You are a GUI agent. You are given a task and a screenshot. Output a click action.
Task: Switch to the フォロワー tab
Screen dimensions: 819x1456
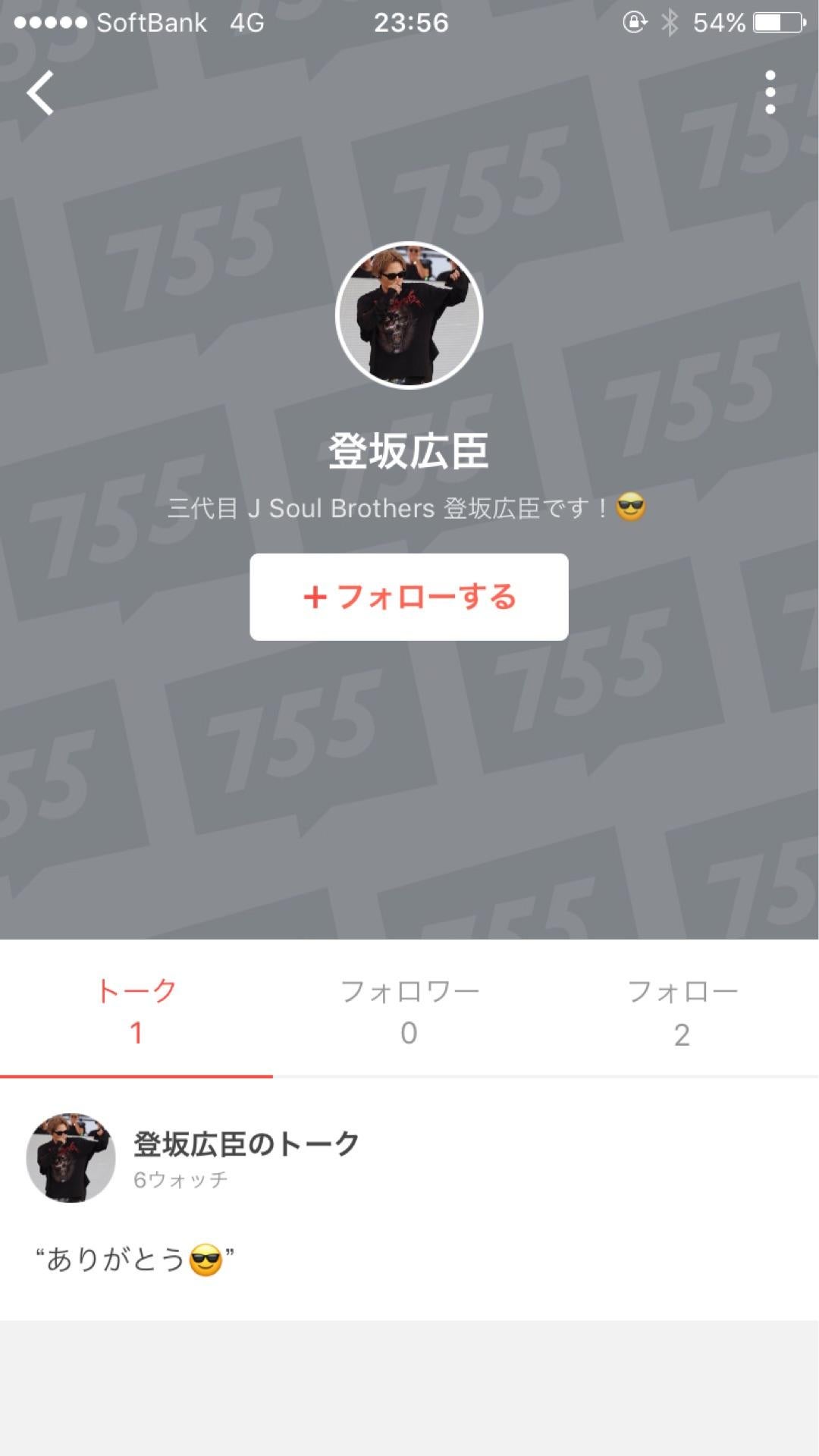409,1009
